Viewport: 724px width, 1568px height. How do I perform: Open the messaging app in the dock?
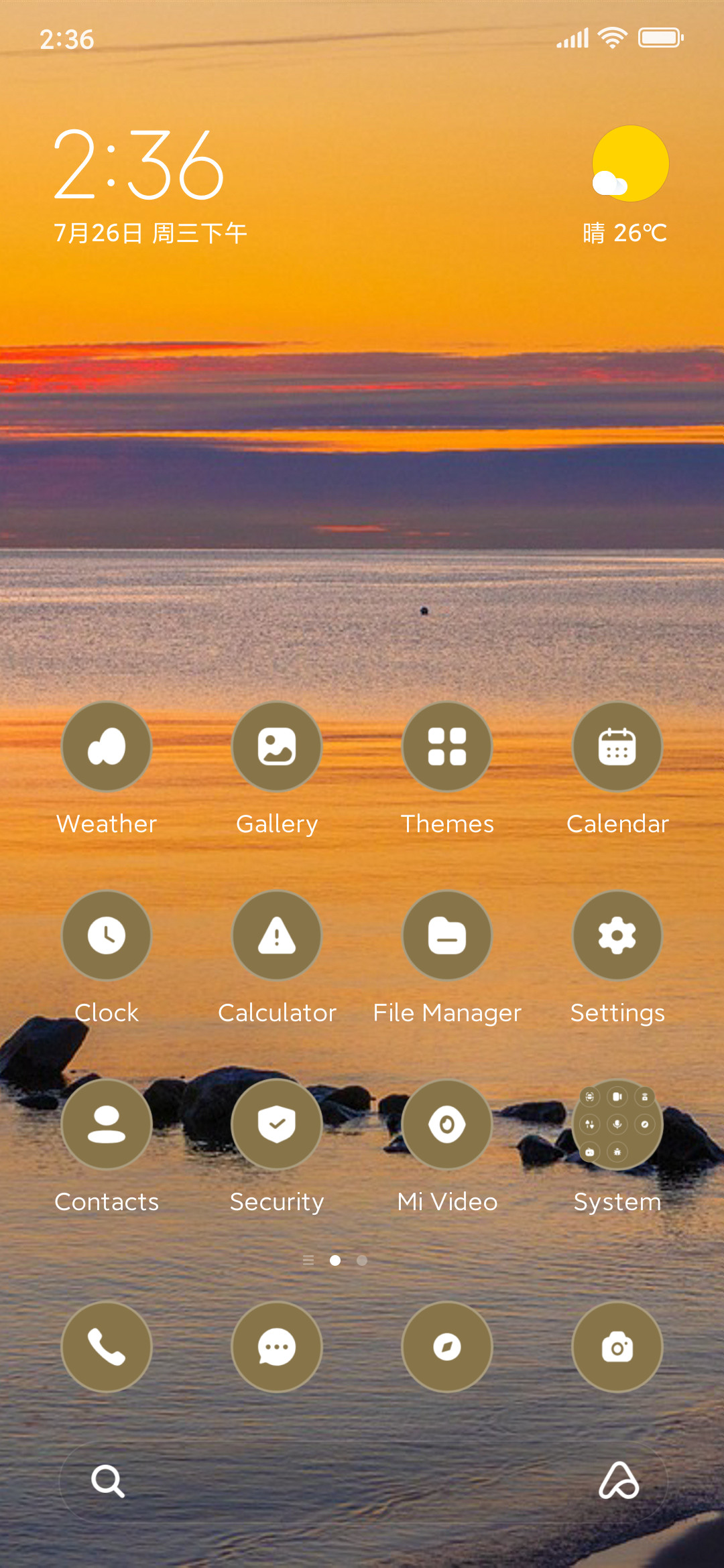[277, 1347]
